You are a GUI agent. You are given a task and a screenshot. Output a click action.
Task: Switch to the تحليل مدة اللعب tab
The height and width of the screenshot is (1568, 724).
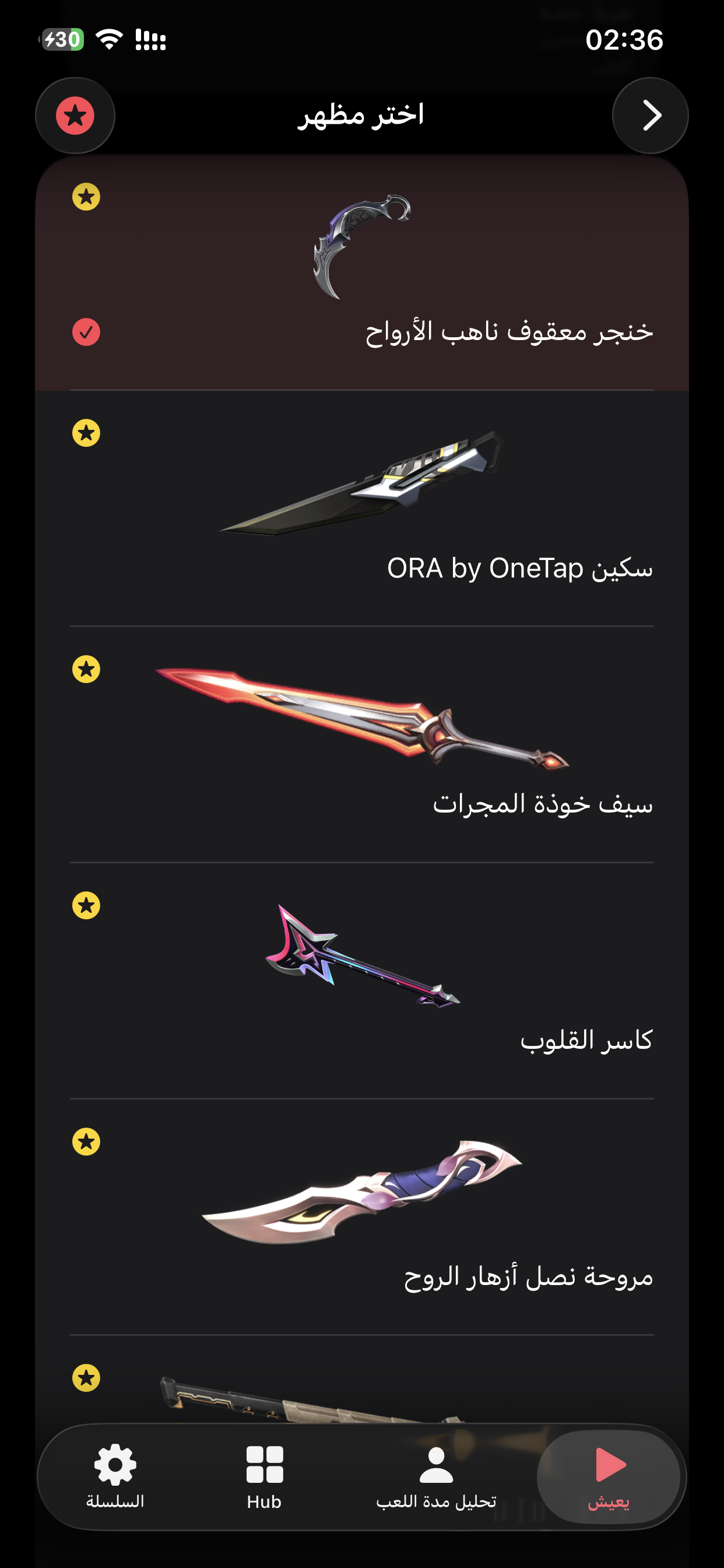click(436, 1476)
